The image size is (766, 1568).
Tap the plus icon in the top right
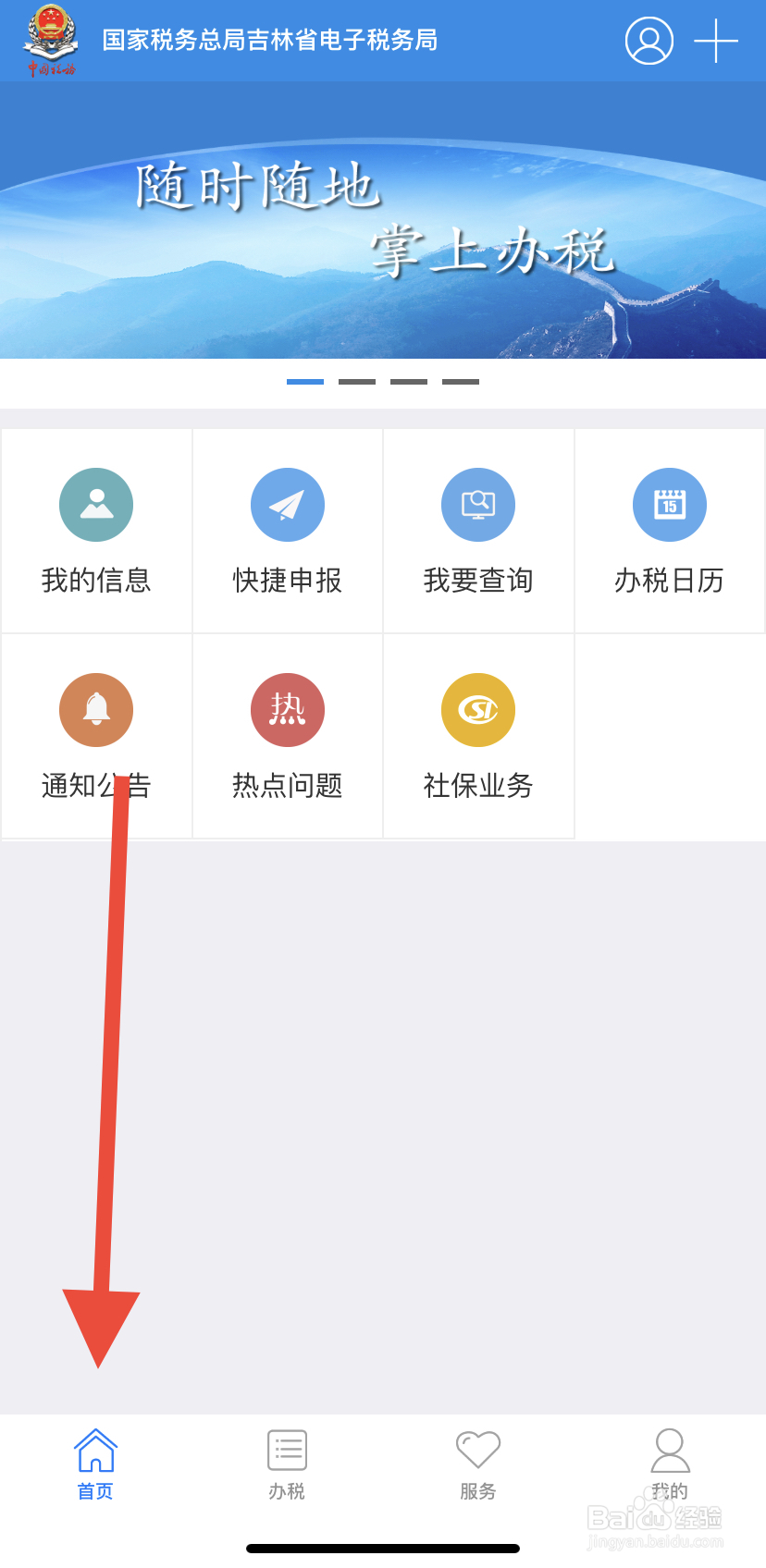tap(717, 41)
